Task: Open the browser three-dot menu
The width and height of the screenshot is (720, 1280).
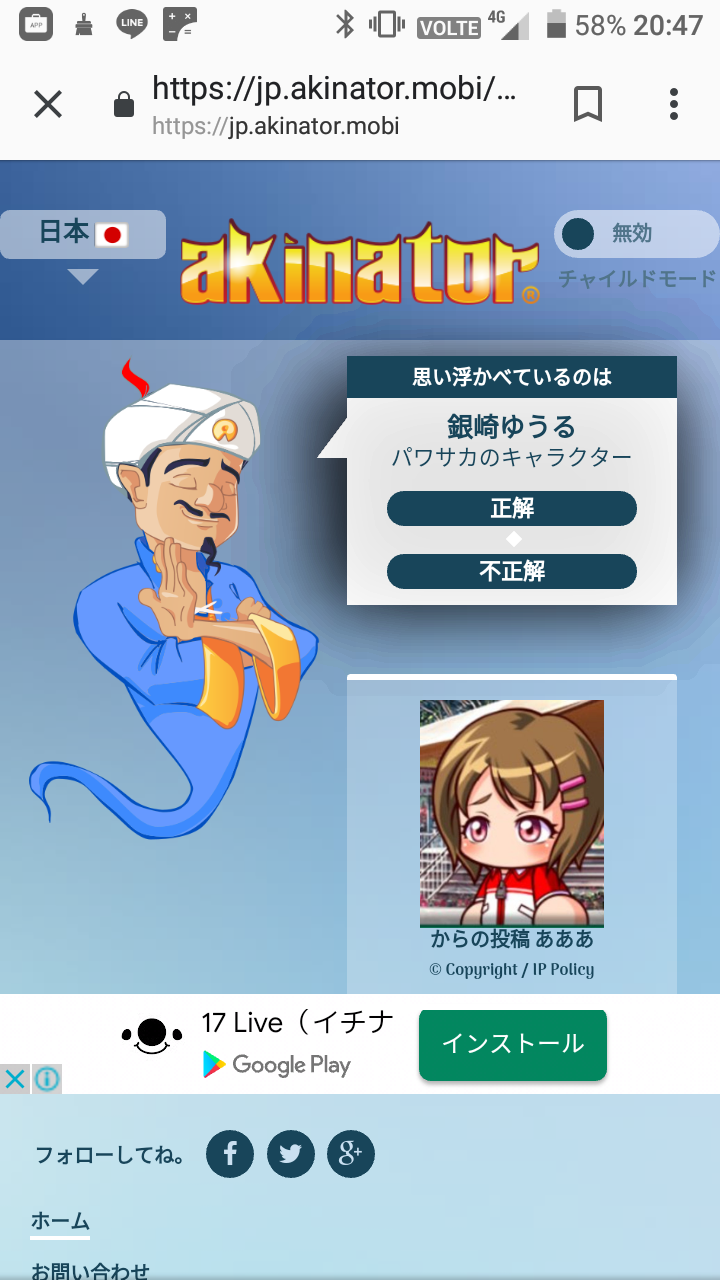Action: pos(673,104)
